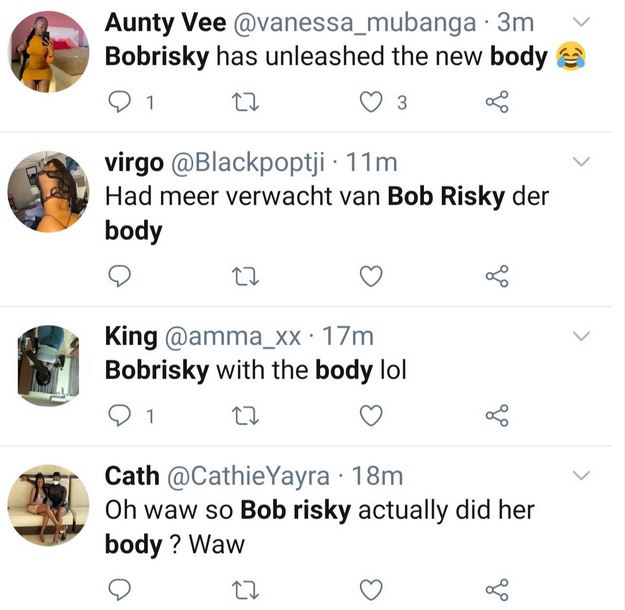Open virgo's profile picture
Screen dimensions: 625x610
coord(48,191)
